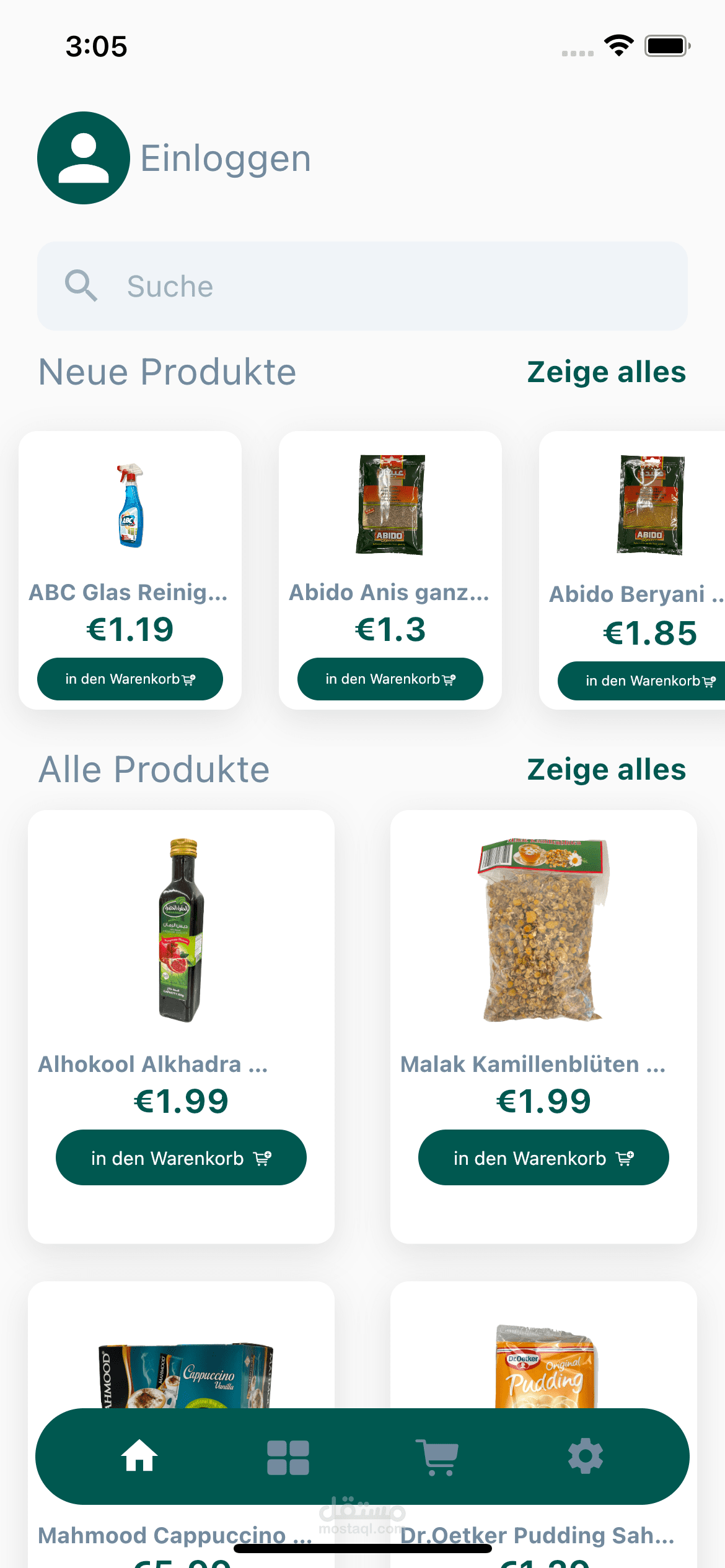Show all under Alle Produkte
This screenshot has height=1568, width=725.
click(606, 770)
